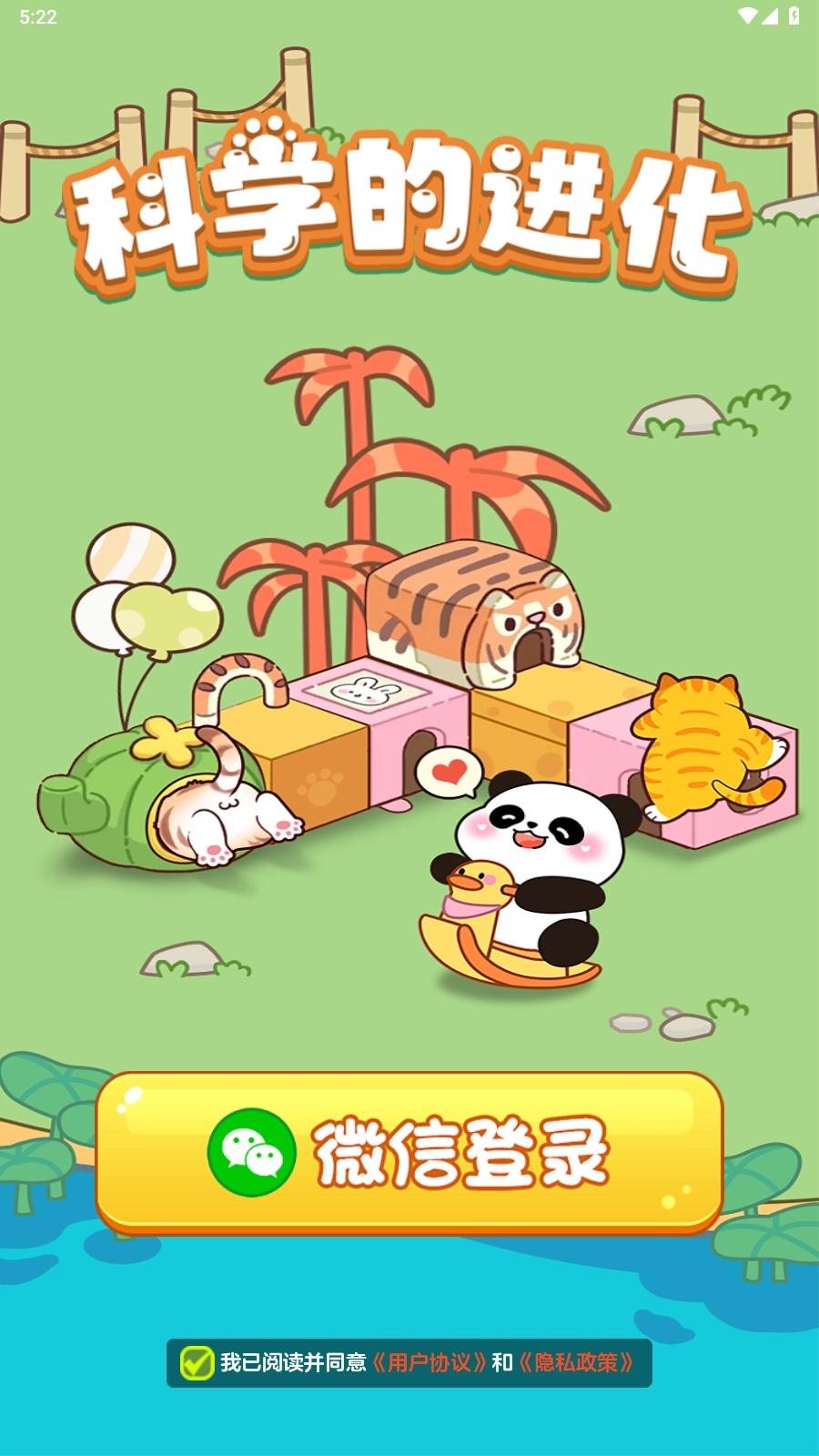Open the 《隐私政策》 link
The width and height of the screenshot is (819, 1456).
(x=576, y=1362)
